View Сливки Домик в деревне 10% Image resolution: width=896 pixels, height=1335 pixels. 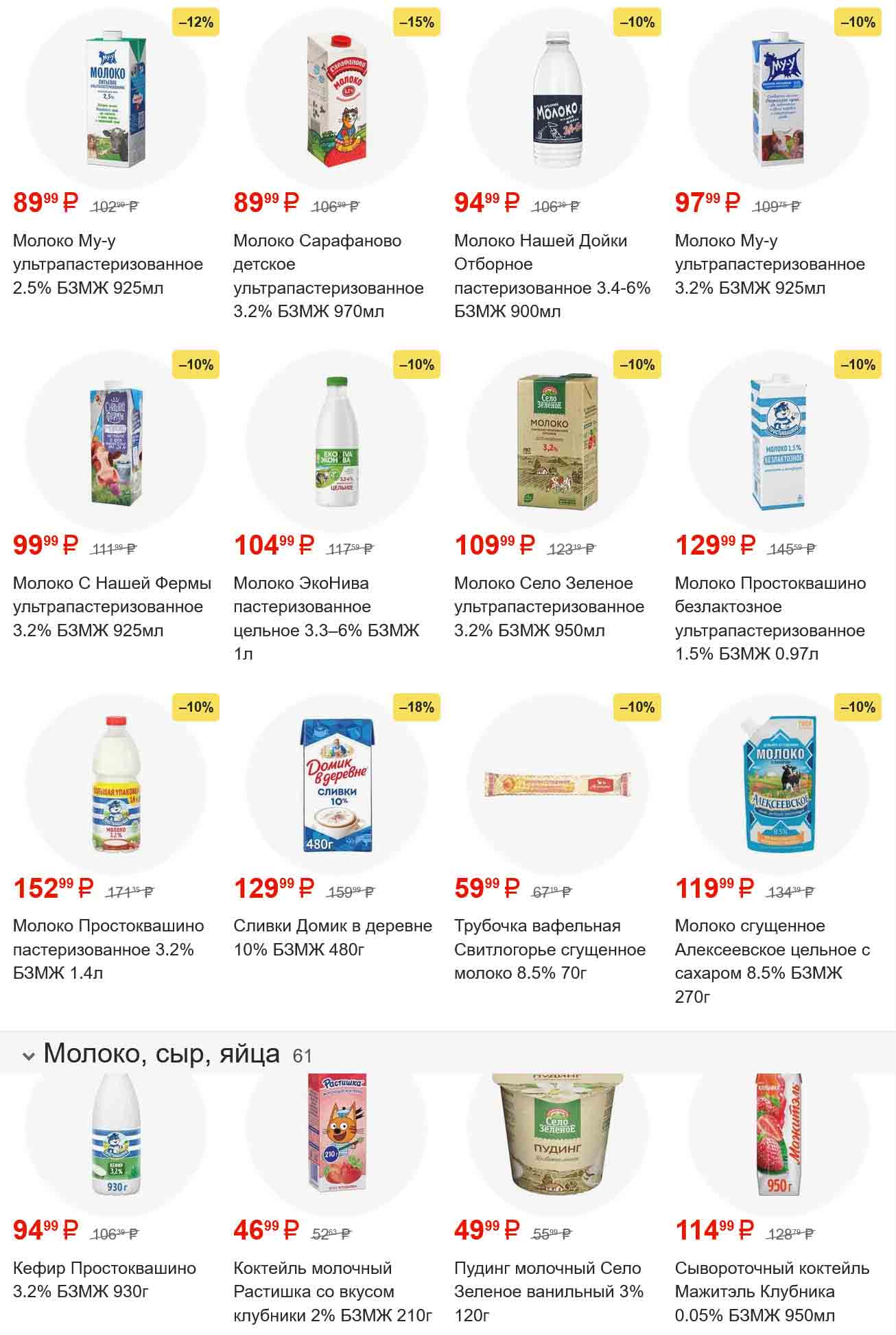tap(337, 787)
